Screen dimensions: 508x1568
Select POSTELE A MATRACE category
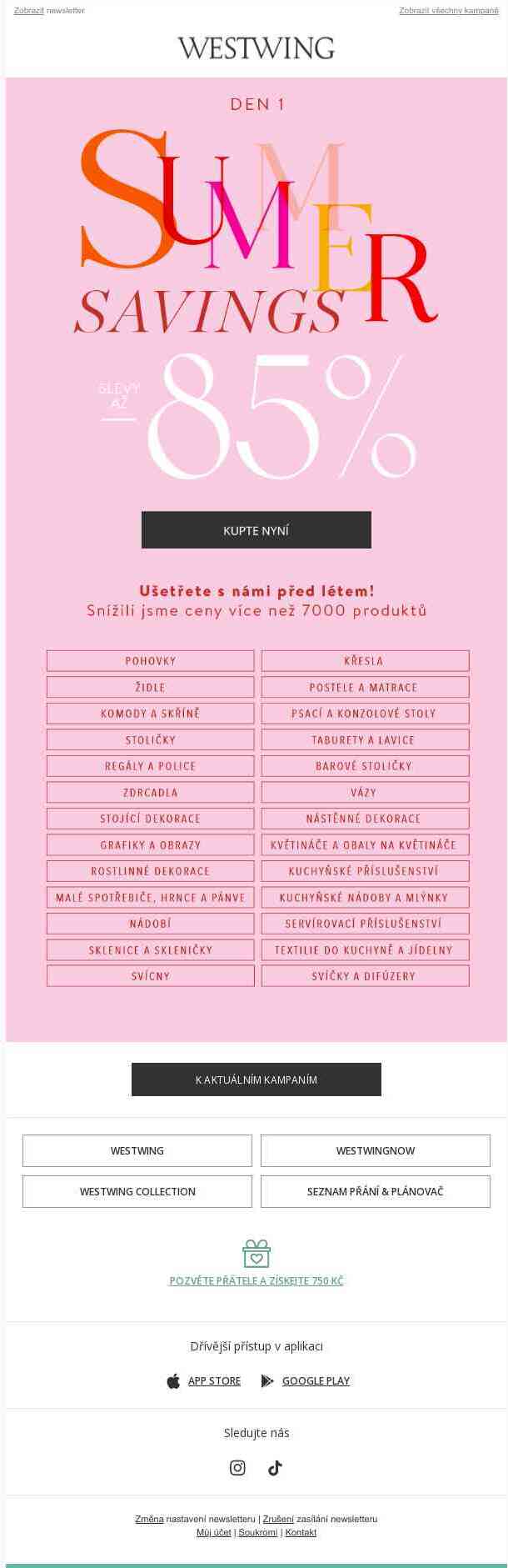pos(365,688)
